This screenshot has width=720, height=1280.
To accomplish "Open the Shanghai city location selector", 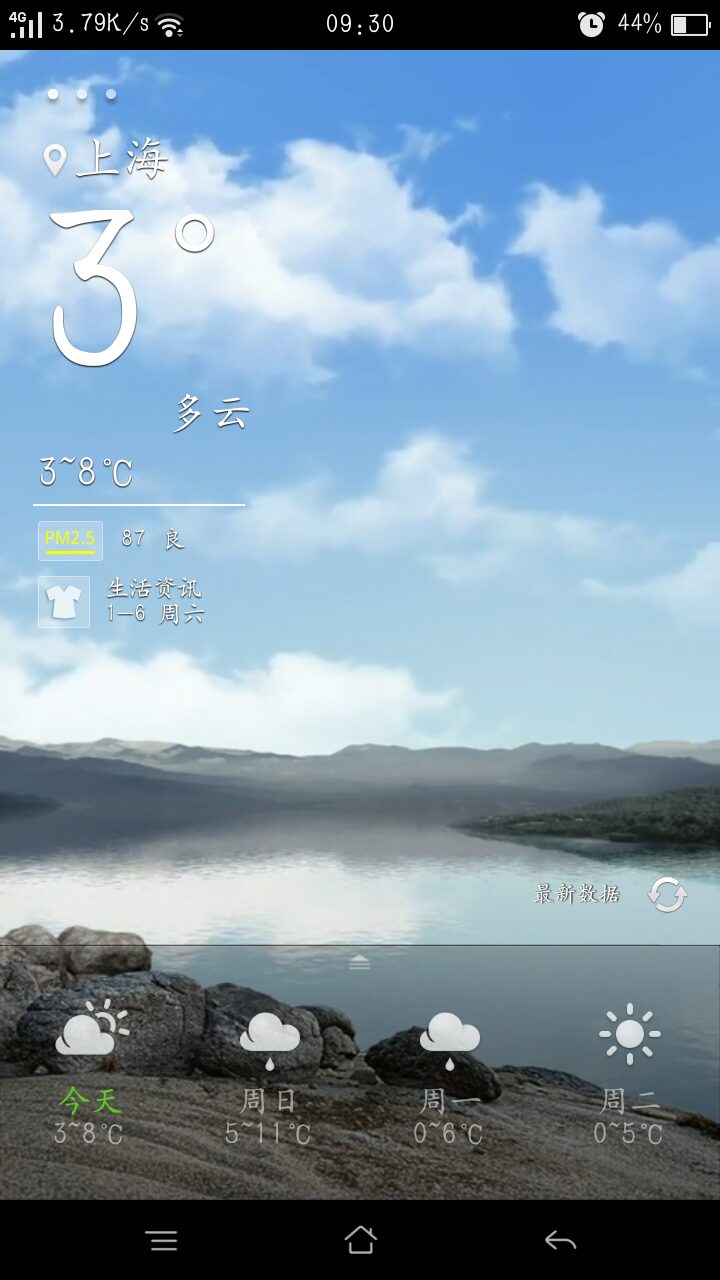I will pos(106,160).
